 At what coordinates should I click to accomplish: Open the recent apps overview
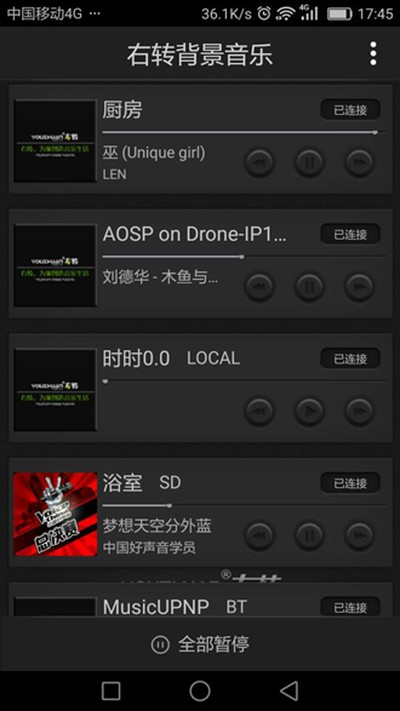(111, 691)
